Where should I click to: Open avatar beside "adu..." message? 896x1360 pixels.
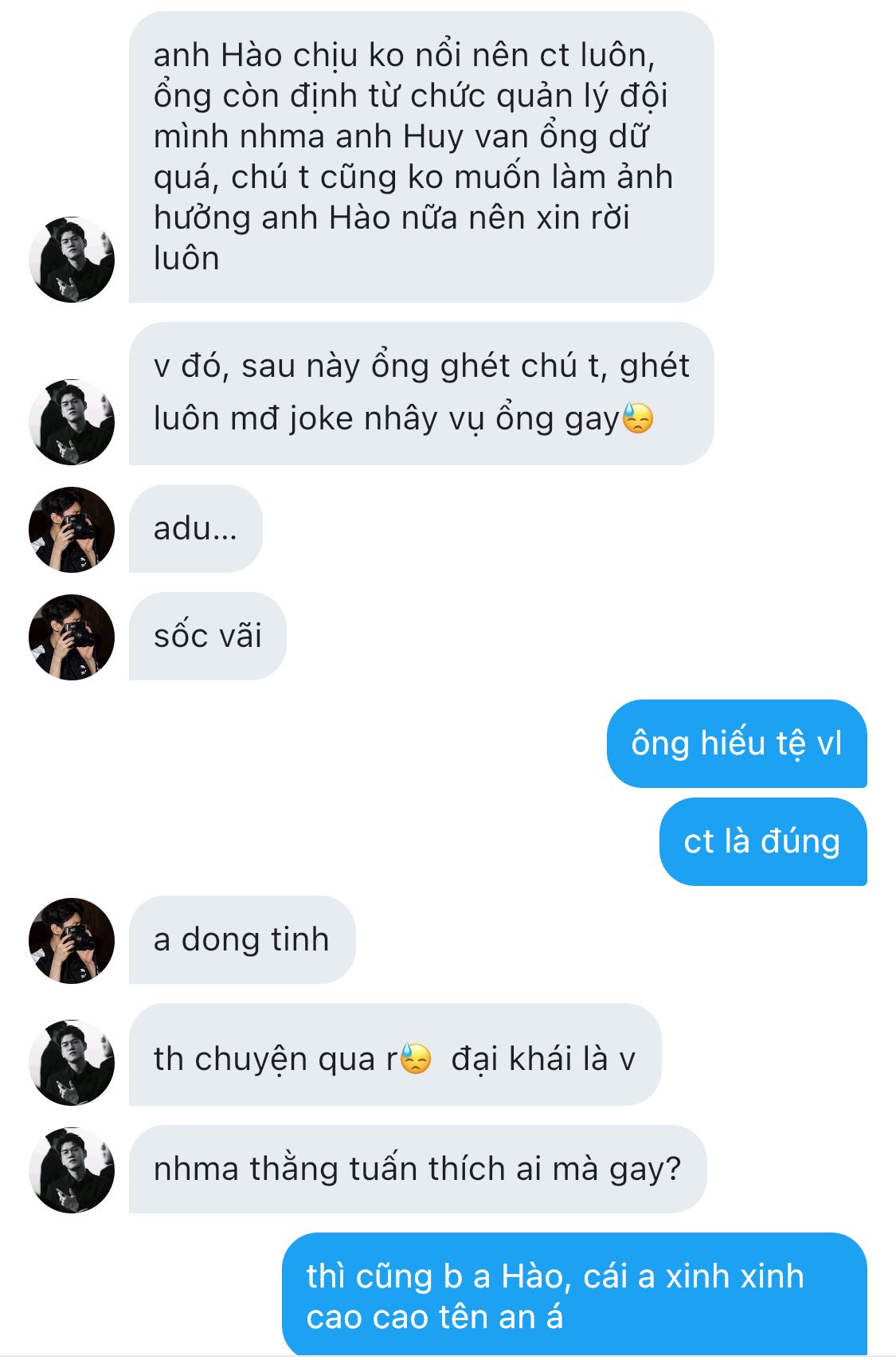(x=72, y=530)
